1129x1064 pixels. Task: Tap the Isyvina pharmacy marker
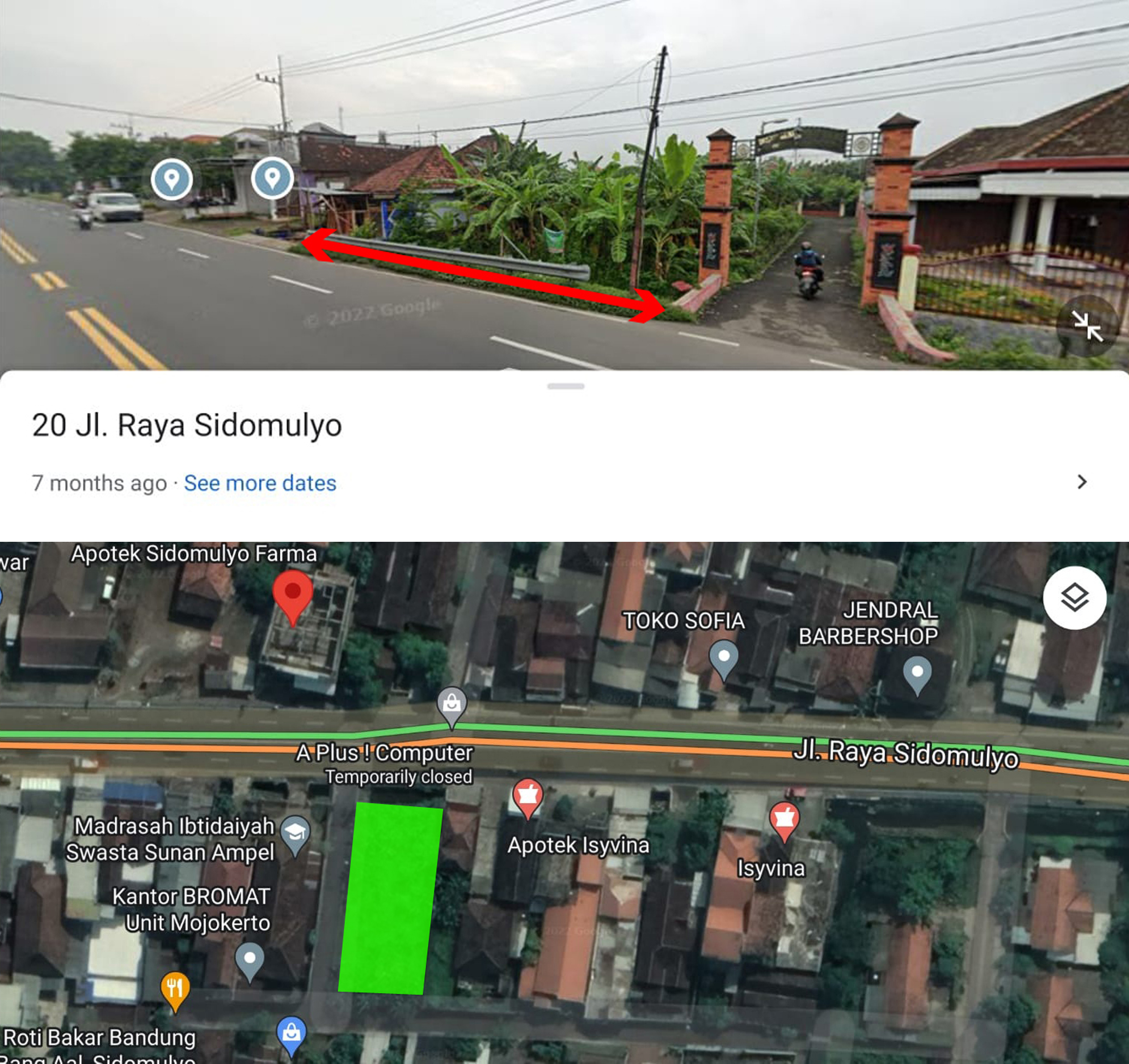pos(784,819)
